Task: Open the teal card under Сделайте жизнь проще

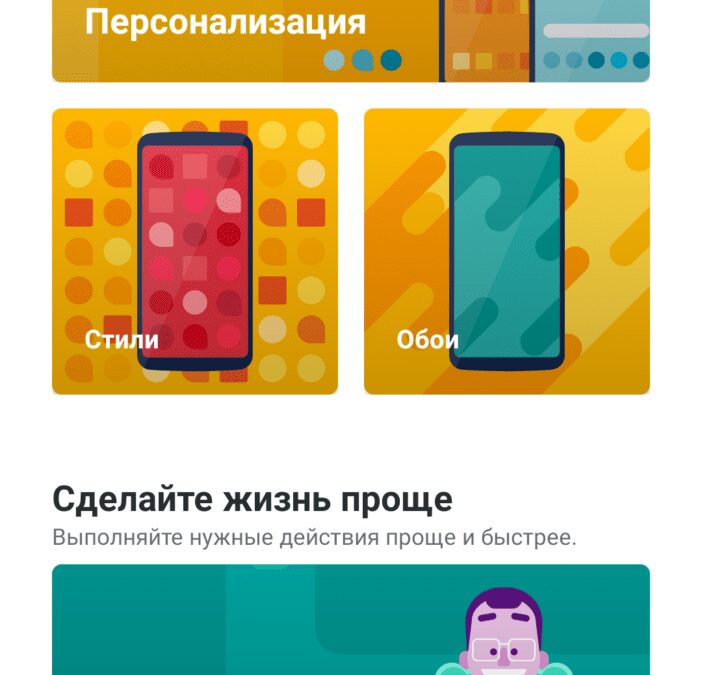Action: click(x=350, y=620)
